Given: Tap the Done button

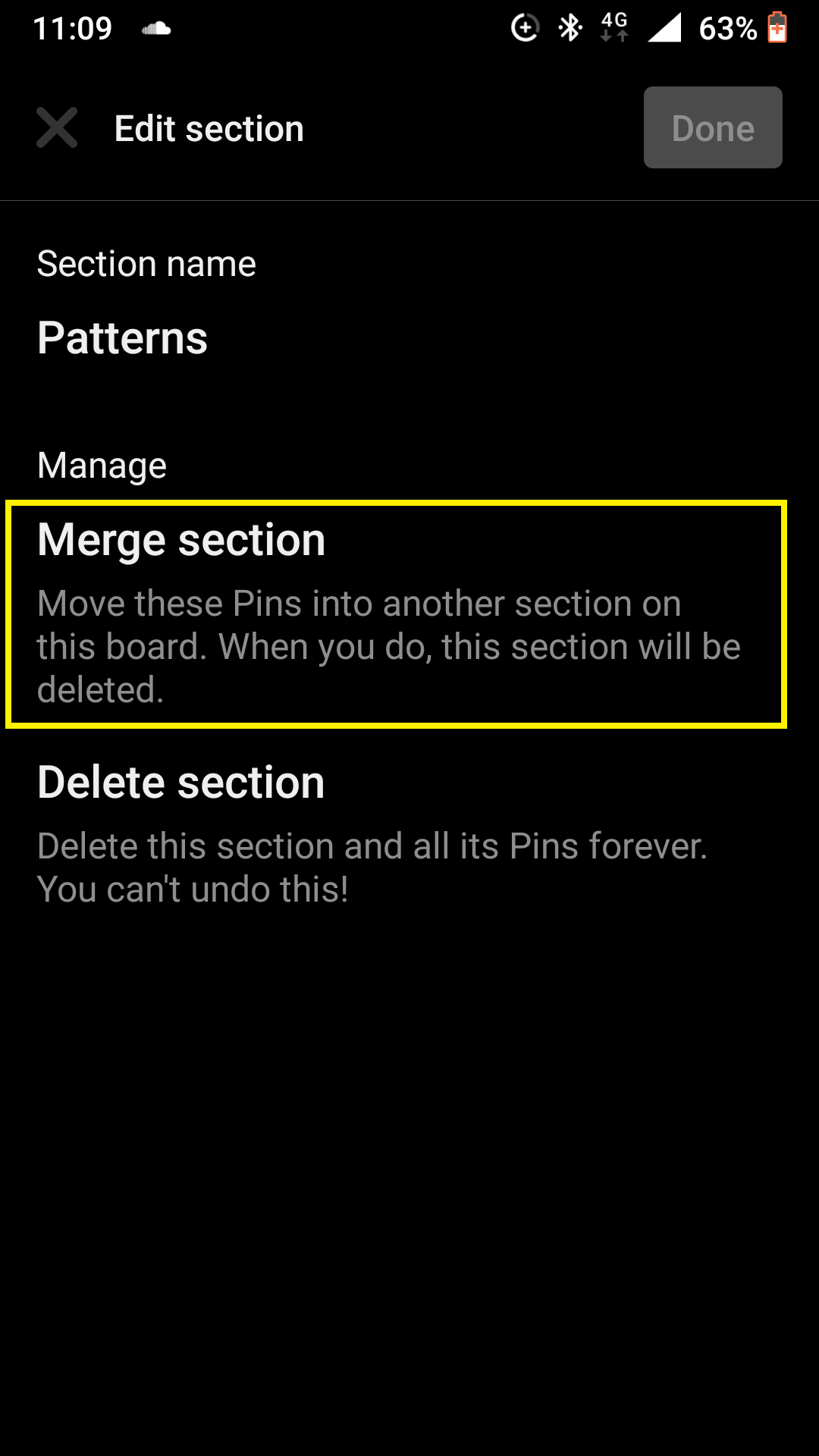Looking at the screenshot, I should coord(713,127).
